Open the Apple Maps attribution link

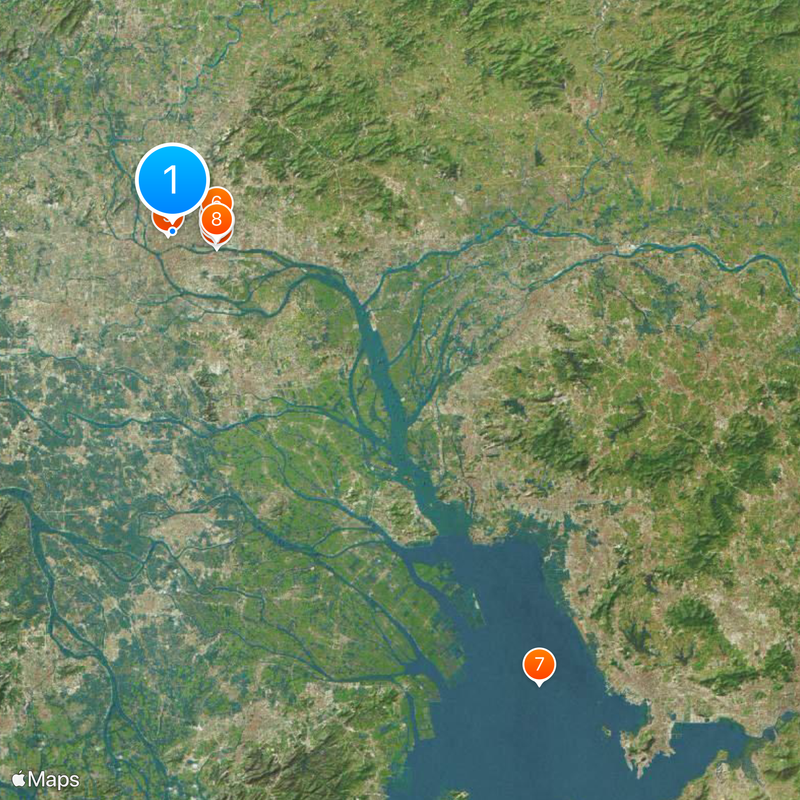tap(45, 778)
